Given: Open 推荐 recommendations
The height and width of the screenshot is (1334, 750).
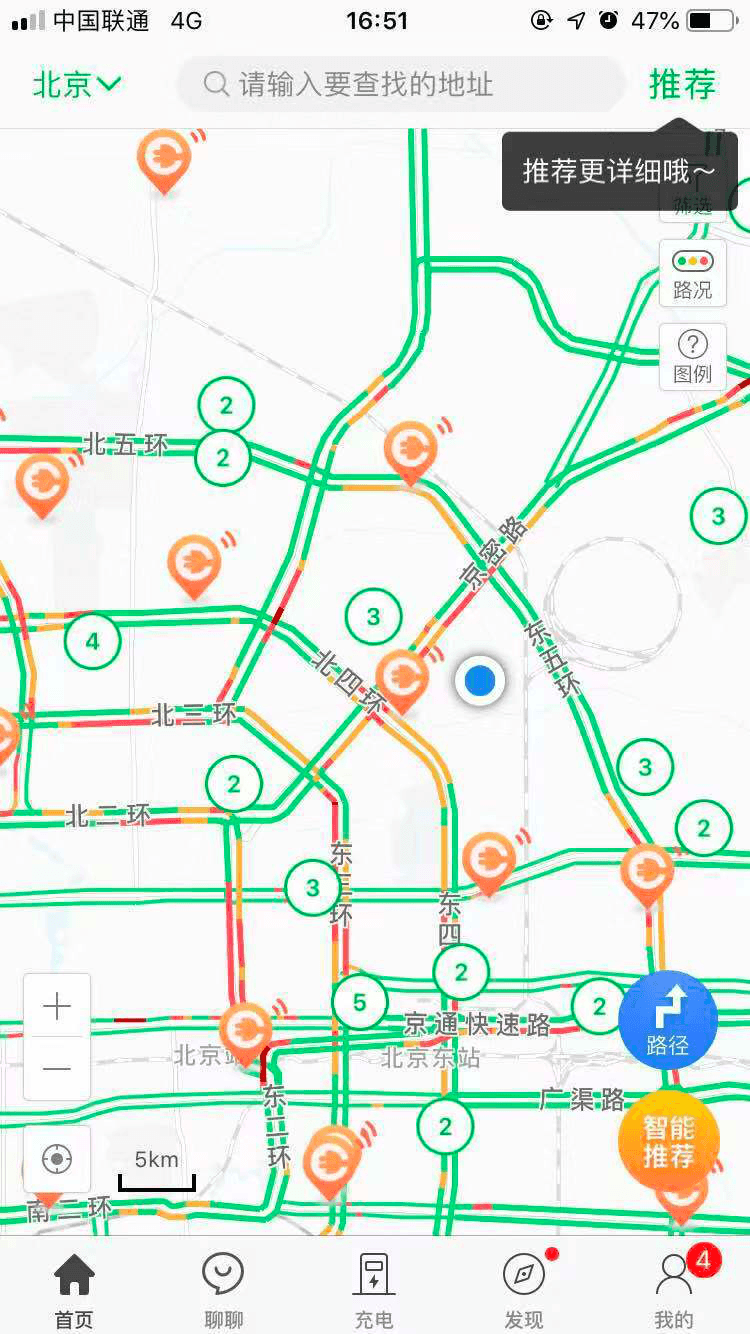Looking at the screenshot, I should click(x=682, y=85).
